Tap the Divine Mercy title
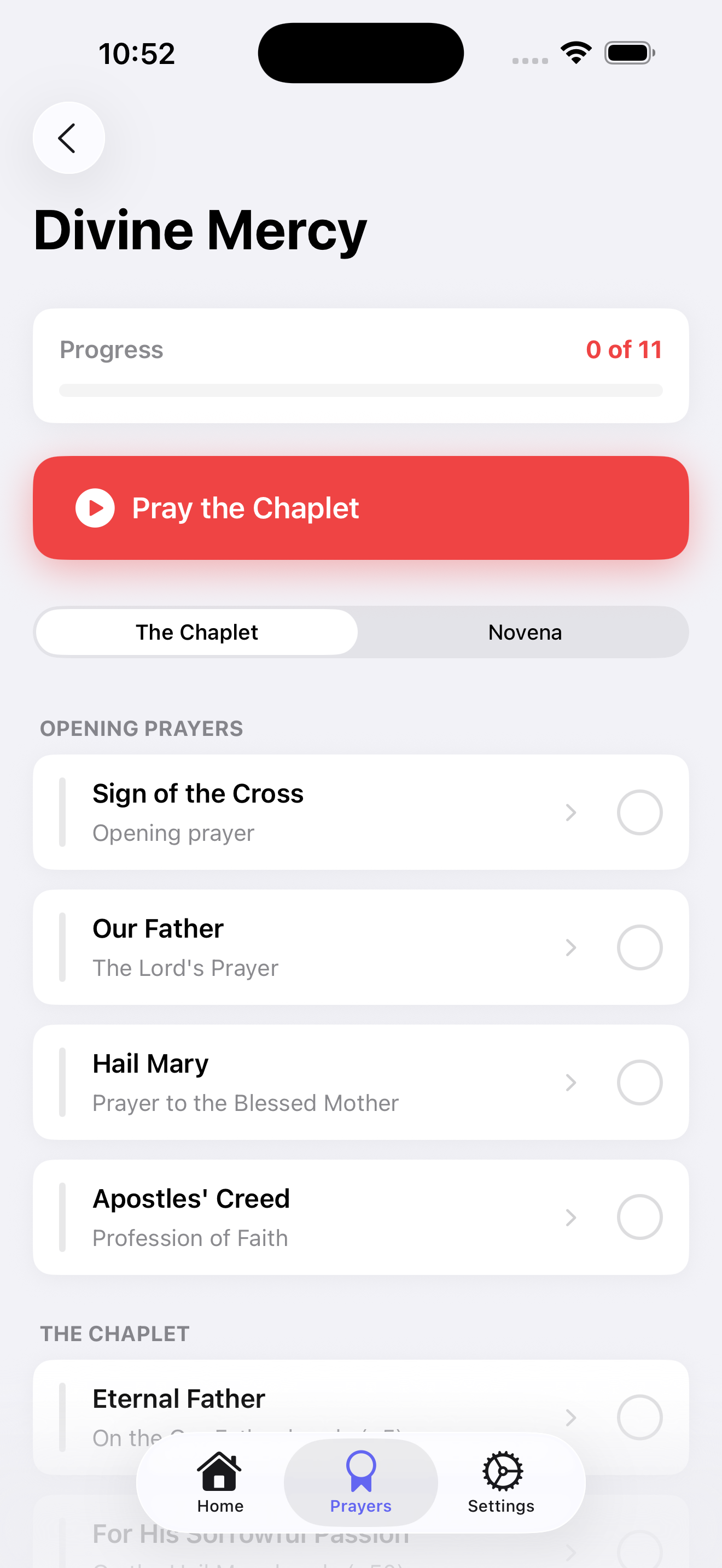Viewport: 722px width, 1568px height. (x=200, y=231)
